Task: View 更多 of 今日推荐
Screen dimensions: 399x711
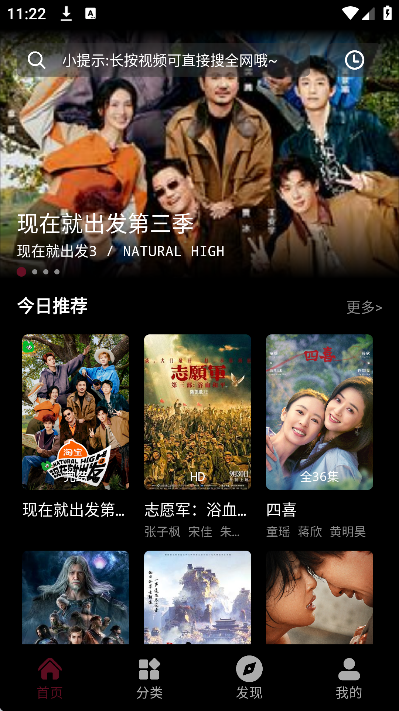Action: tap(364, 307)
